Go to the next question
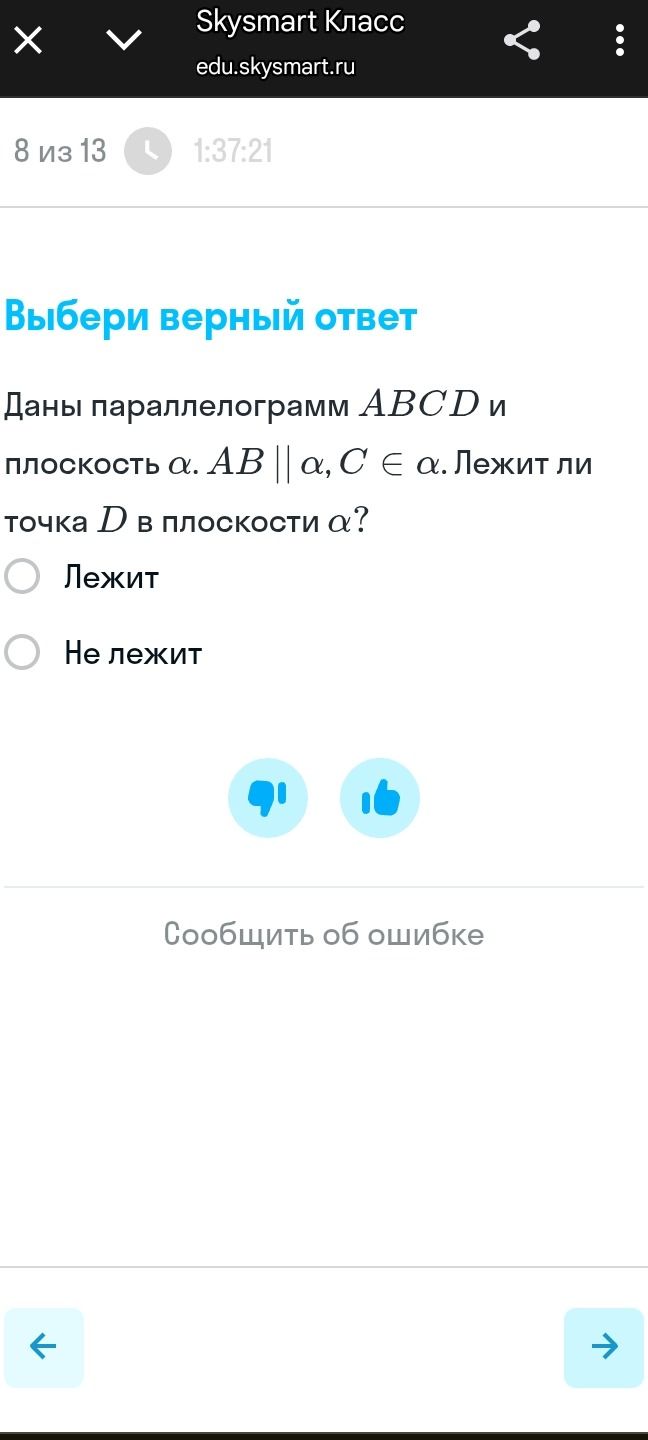The image size is (648, 1440). [x=604, y=1347]
